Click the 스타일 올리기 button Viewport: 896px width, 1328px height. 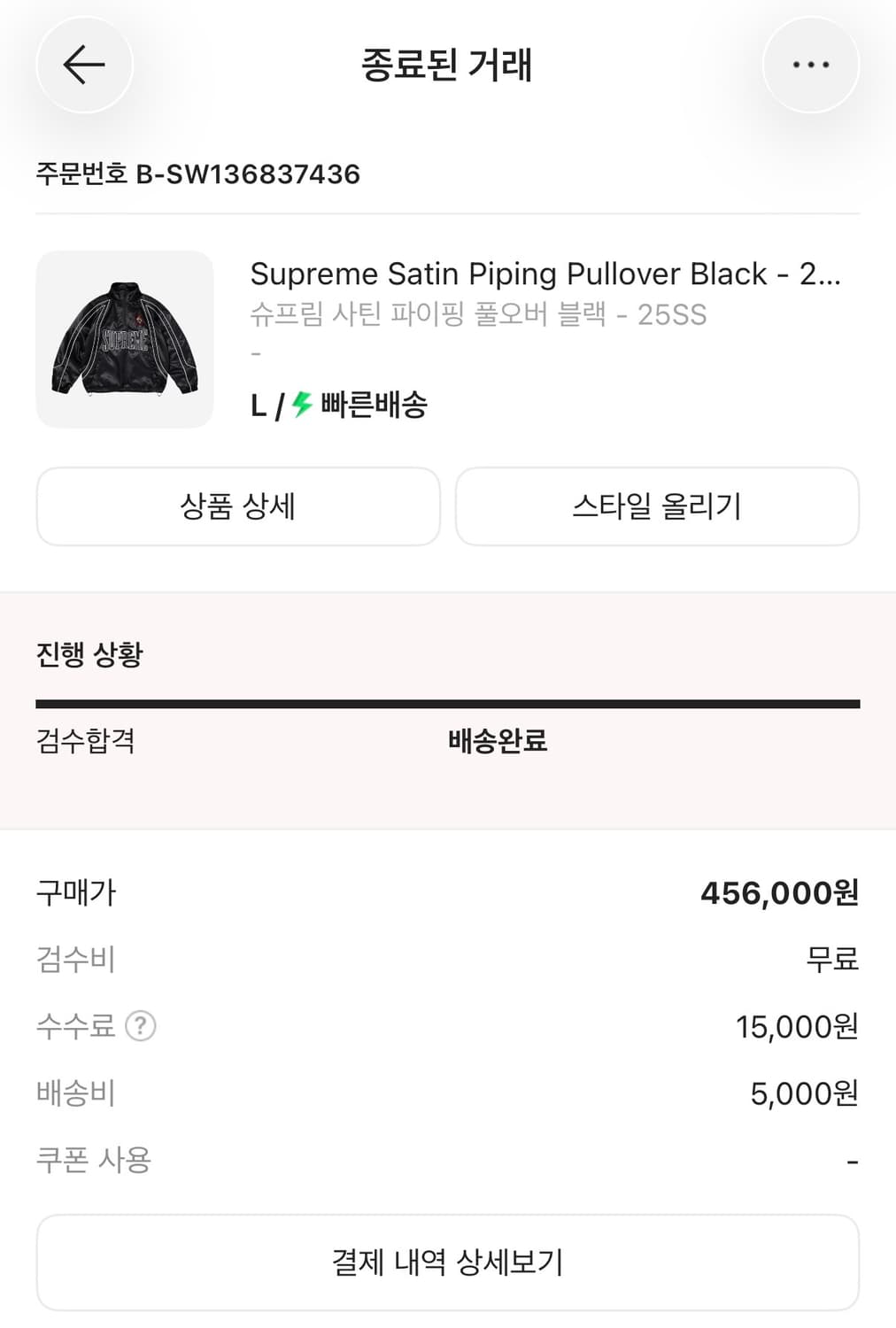click(657, 506)
